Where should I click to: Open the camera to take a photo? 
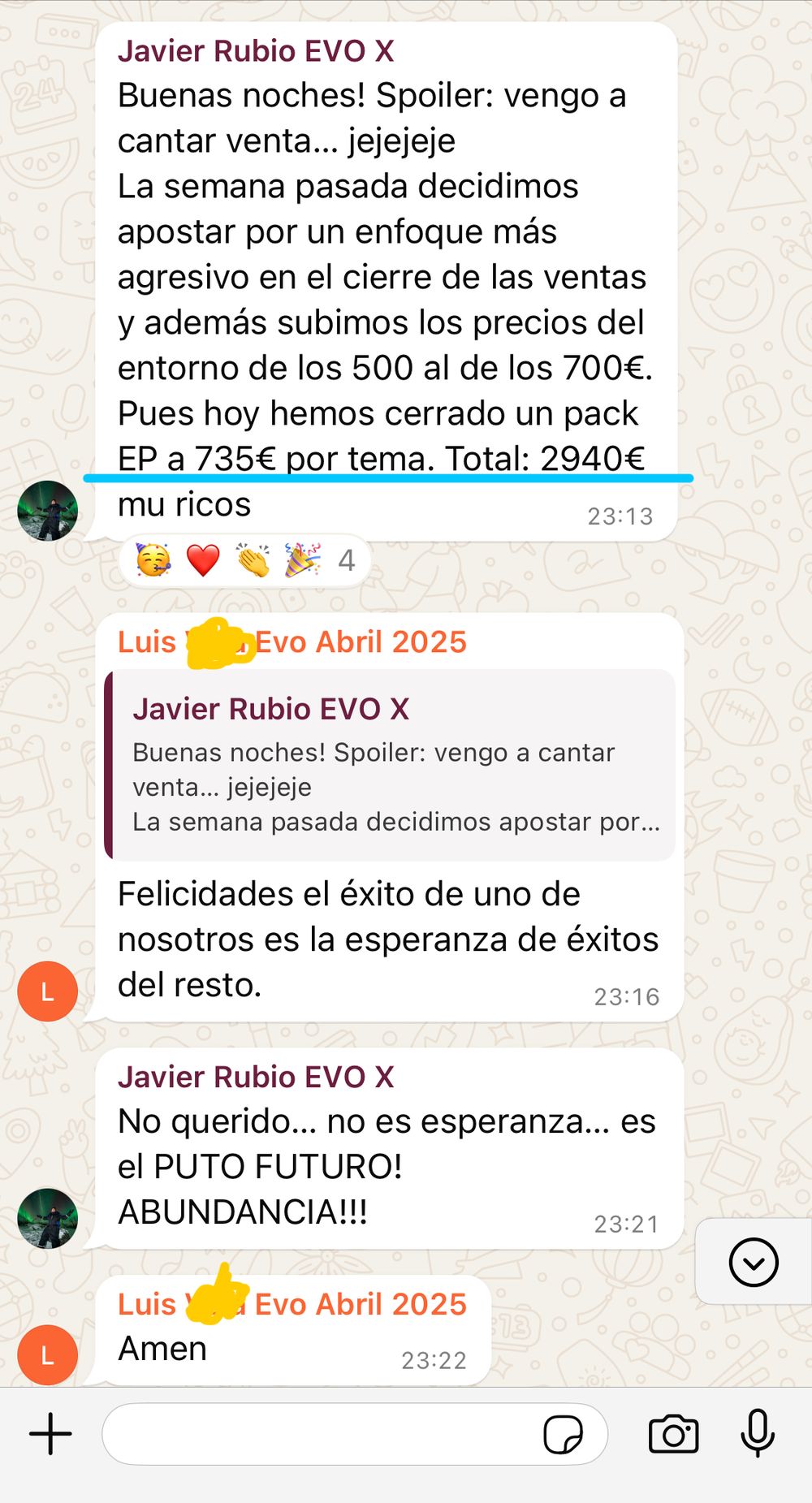click(673, 1434)
